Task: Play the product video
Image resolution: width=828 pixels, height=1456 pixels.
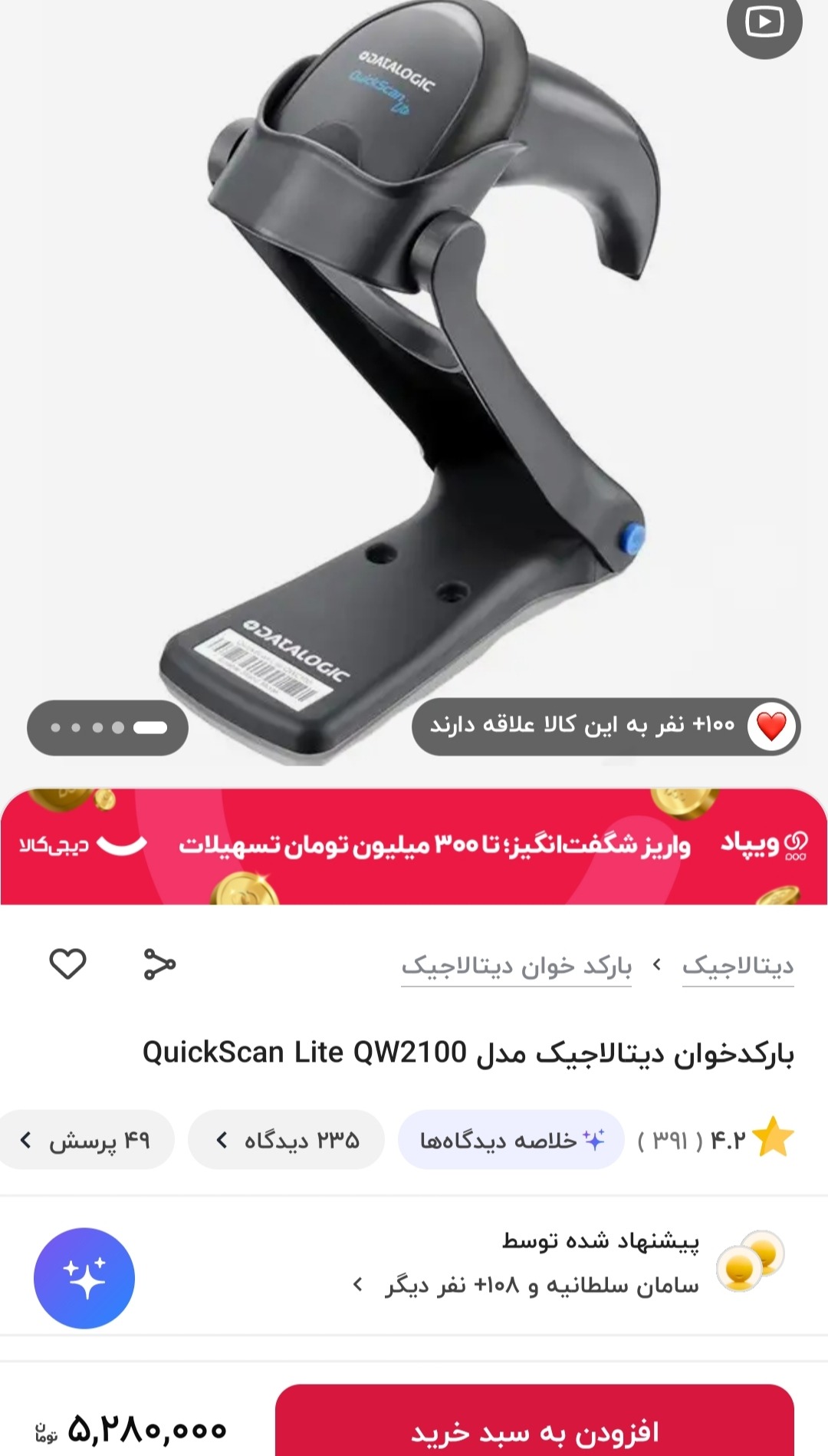Action: click(764, 23)
